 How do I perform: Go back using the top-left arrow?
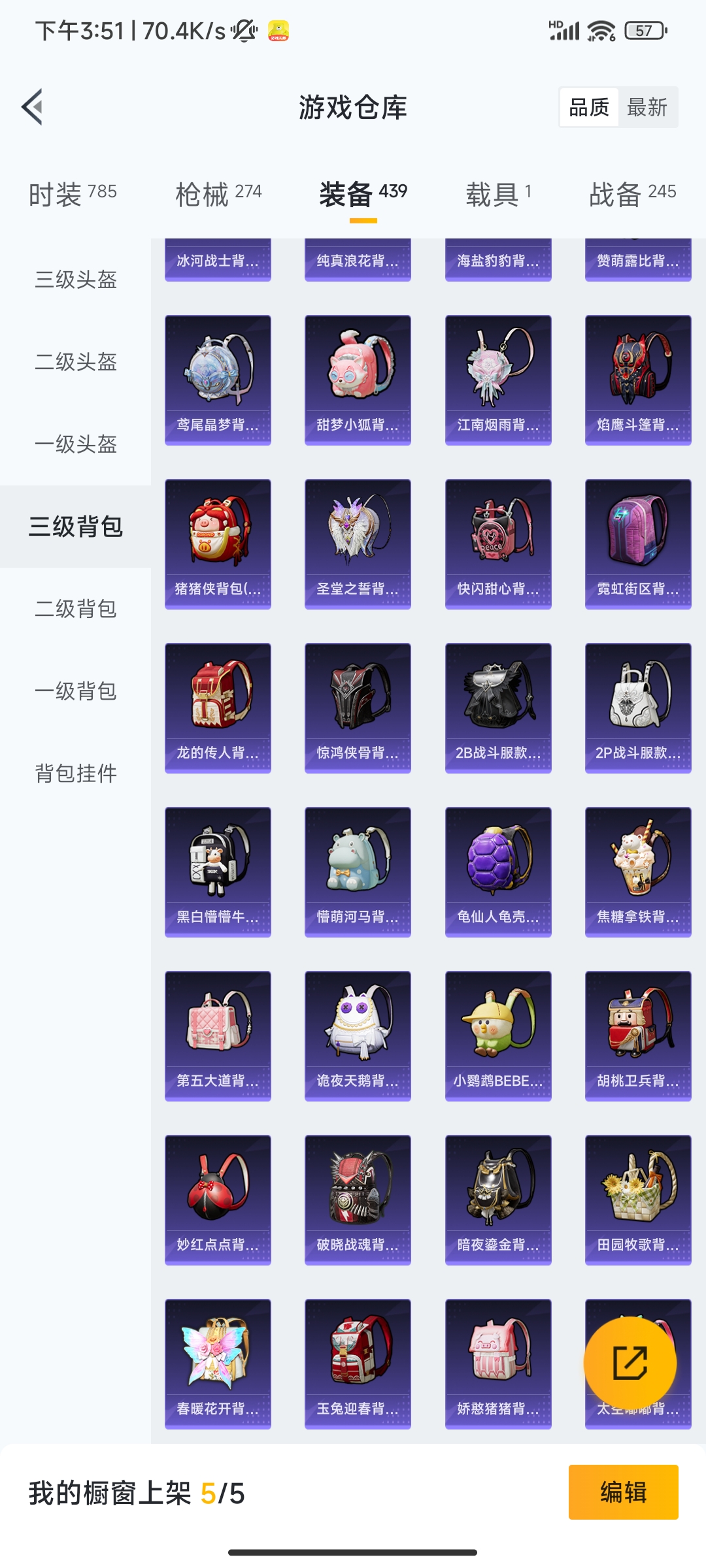(33, 106)
